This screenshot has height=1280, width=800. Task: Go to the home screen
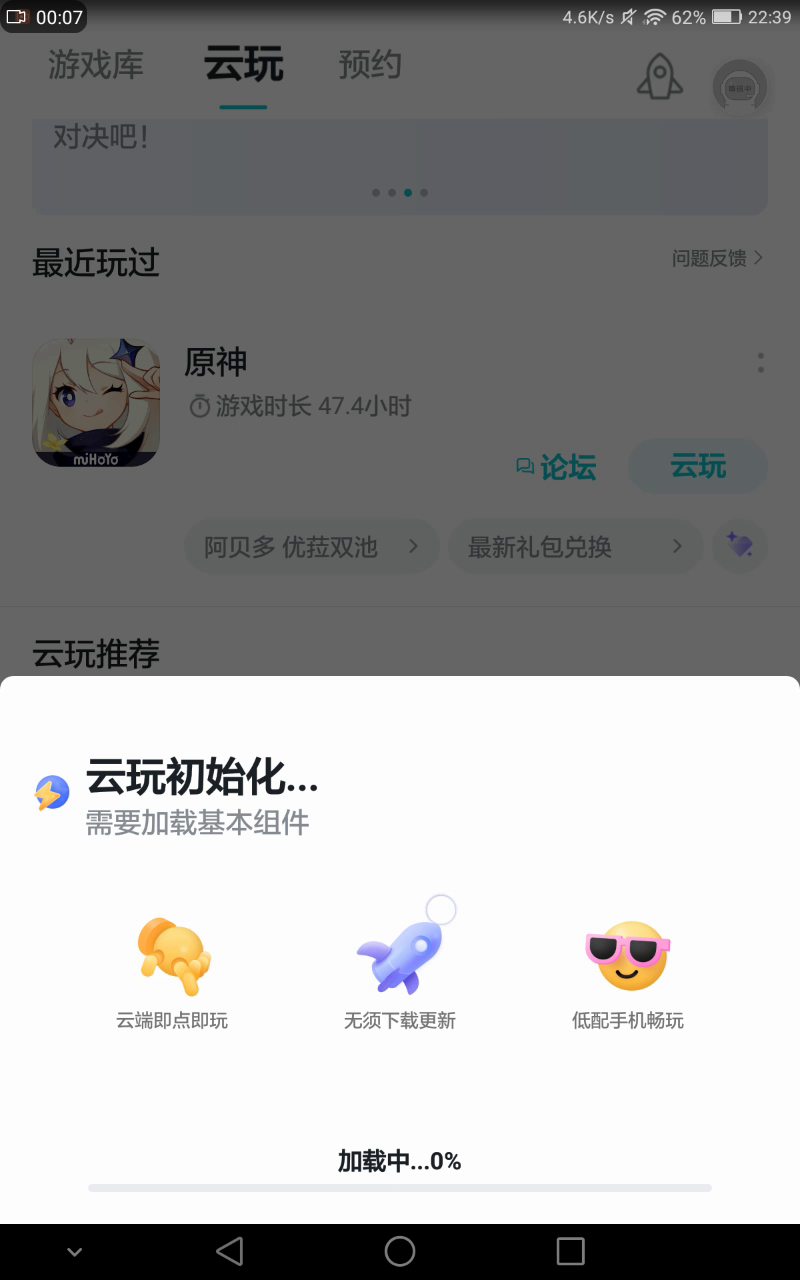coord(400,1251)
